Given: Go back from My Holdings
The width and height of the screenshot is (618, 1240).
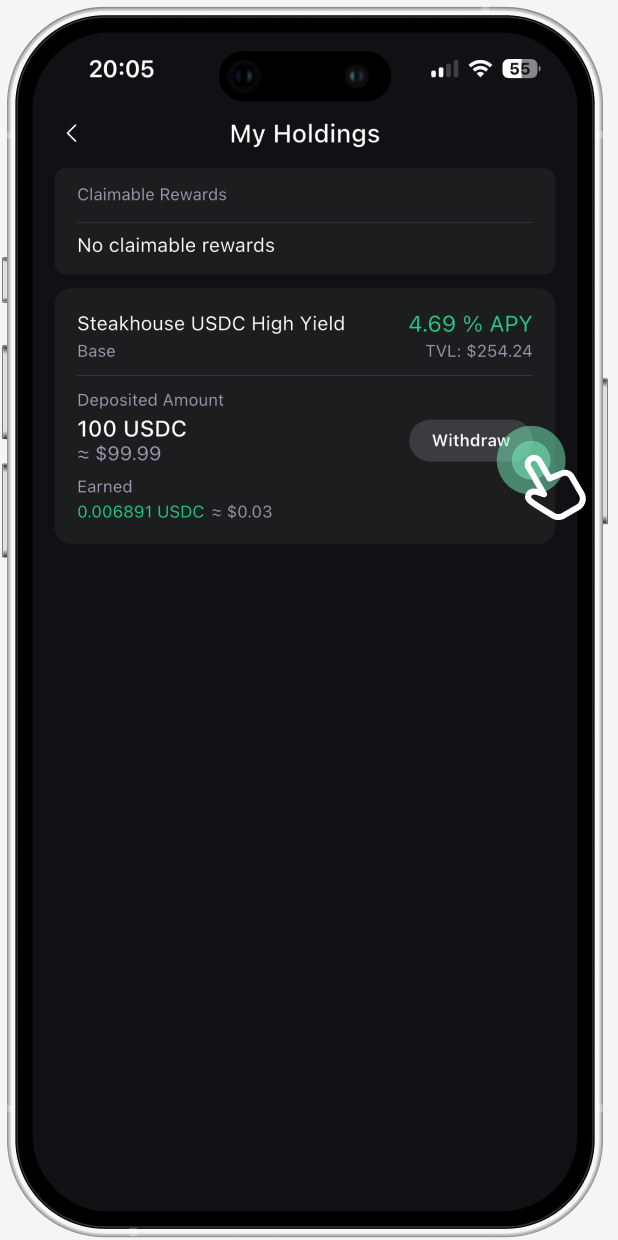Looking at the screenshot, I should [x=71, y=134].
